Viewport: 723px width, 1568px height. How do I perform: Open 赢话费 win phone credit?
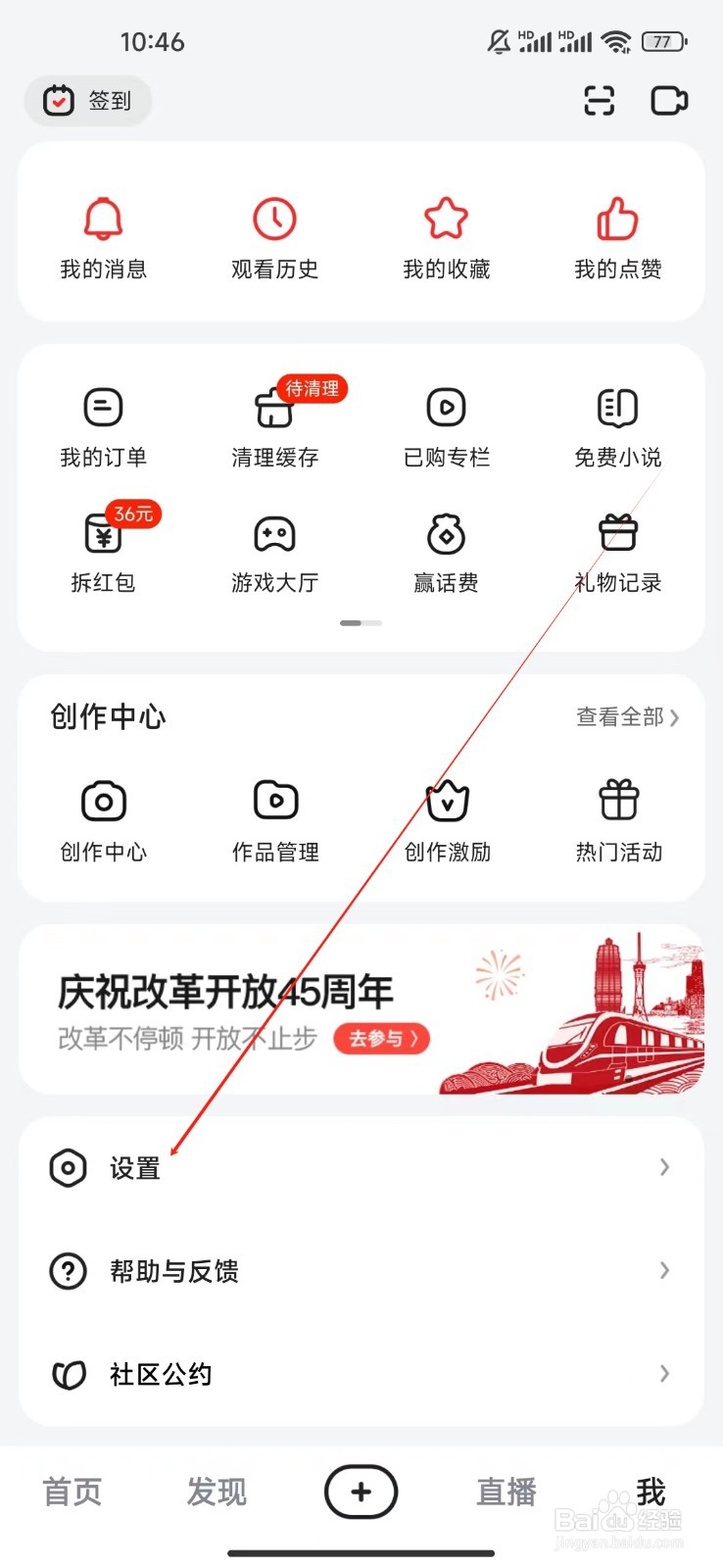446,549
